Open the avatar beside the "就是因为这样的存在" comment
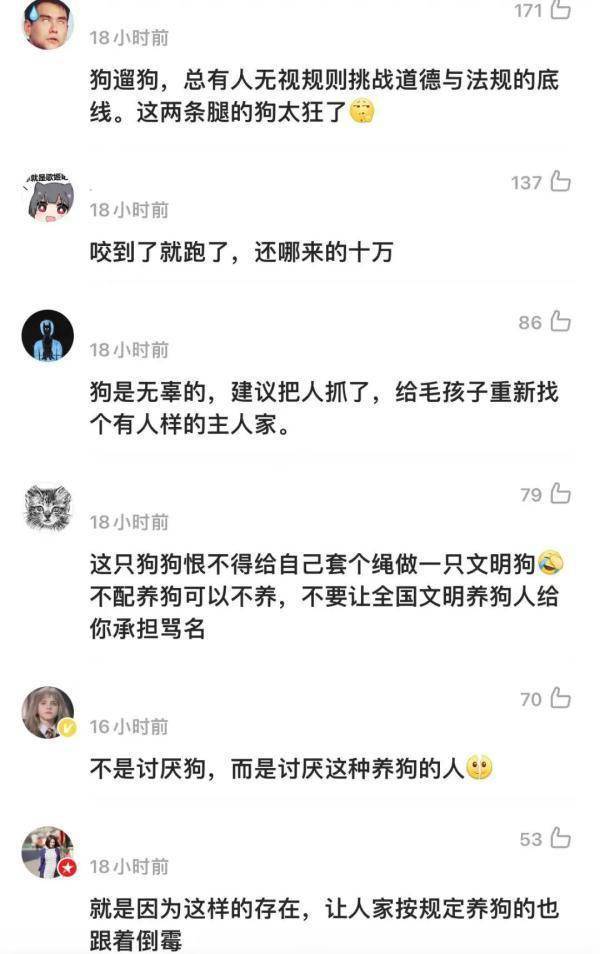 48,853
